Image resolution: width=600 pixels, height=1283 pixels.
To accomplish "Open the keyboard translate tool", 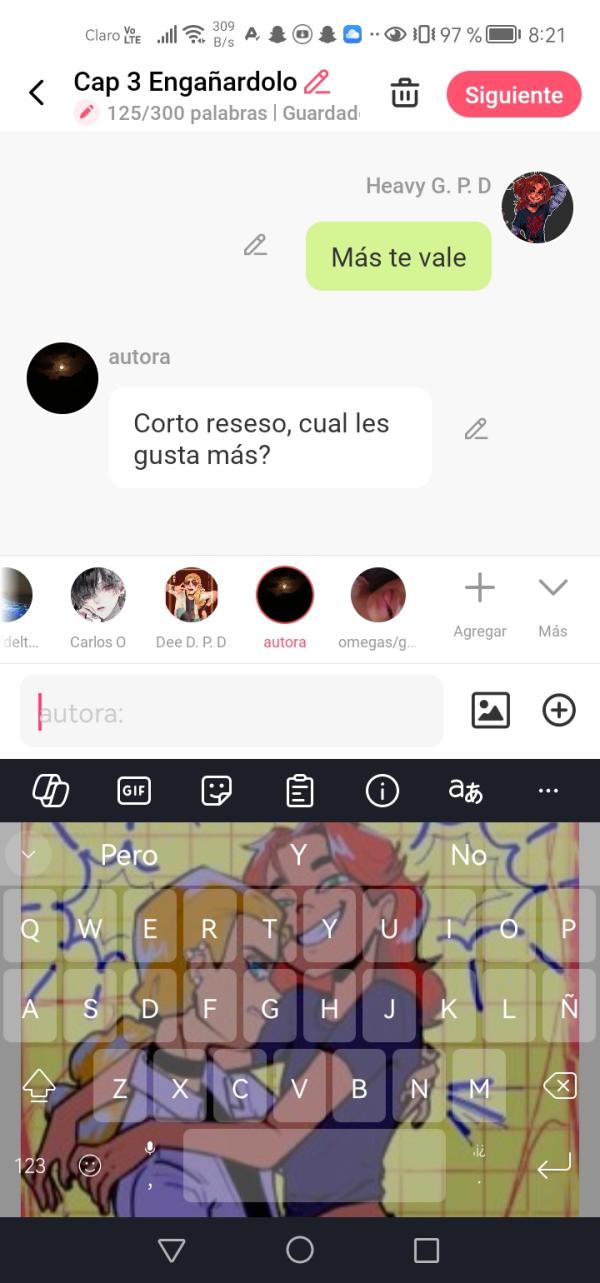I will pos(465,791).
